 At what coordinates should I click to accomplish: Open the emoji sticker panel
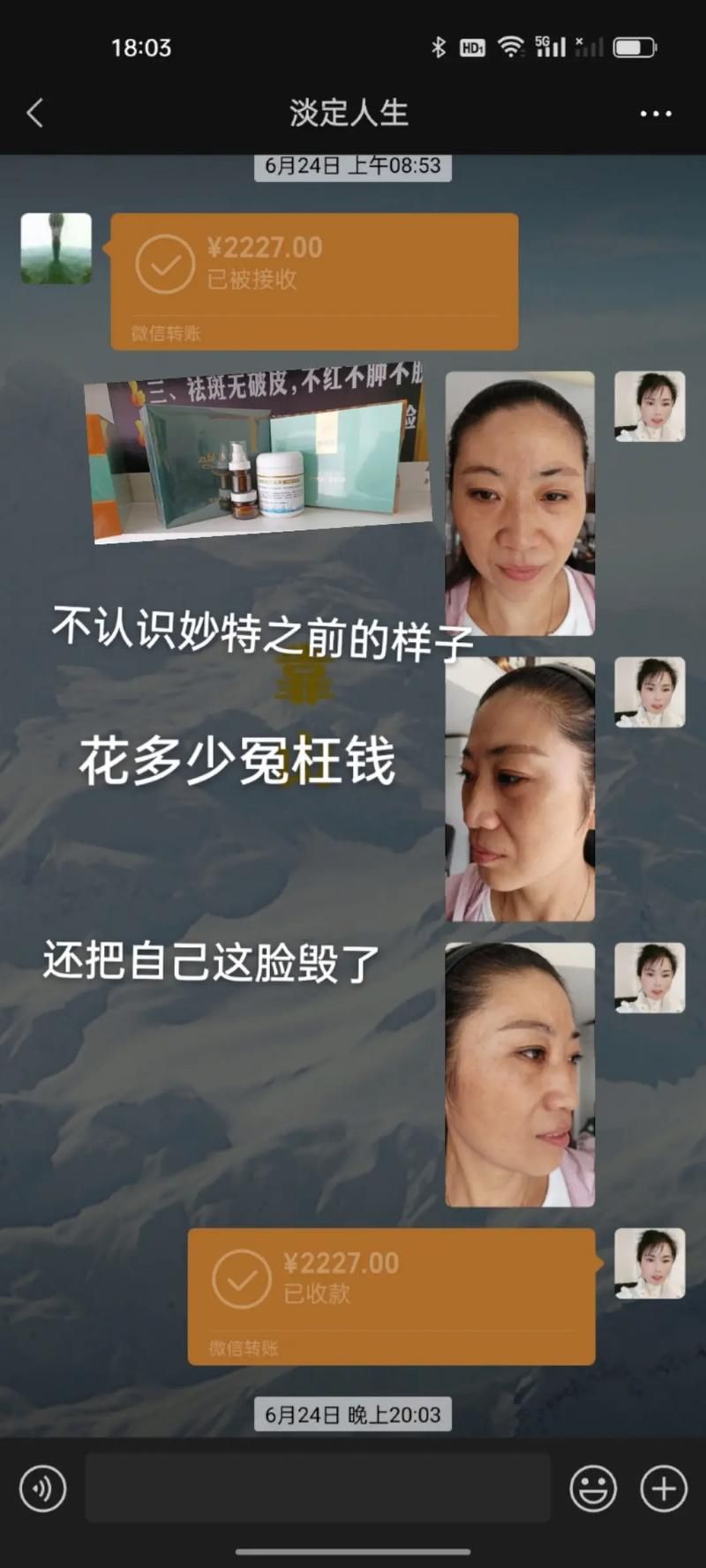pyautogui.click(x=593, y=1489)
